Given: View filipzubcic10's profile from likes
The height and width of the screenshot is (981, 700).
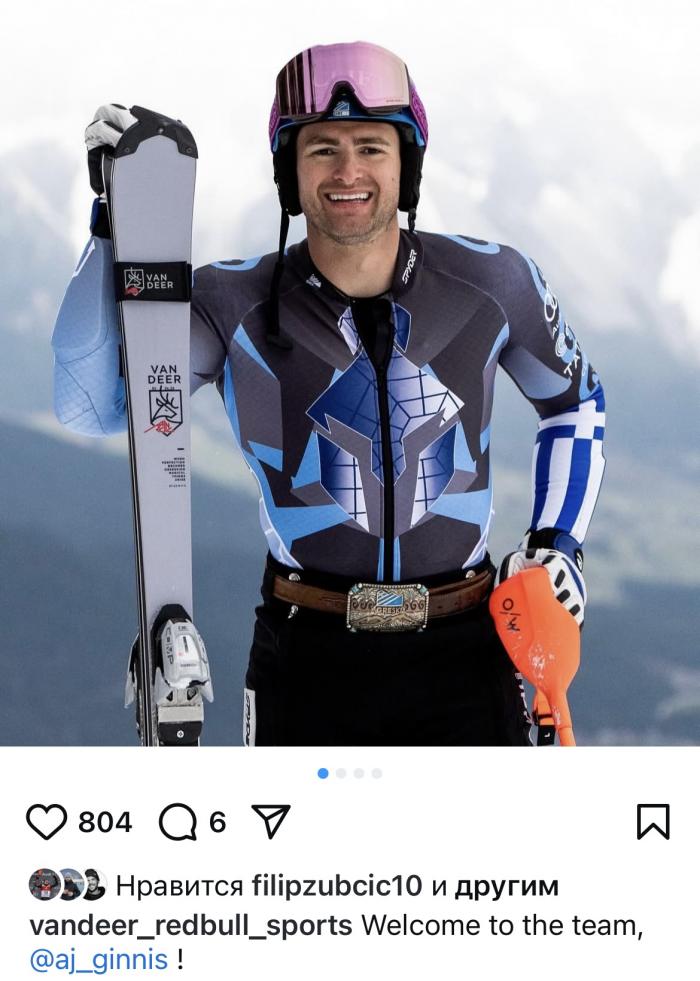Looking at the screenshot, I should pyautogui.click(x=338, y=887).
